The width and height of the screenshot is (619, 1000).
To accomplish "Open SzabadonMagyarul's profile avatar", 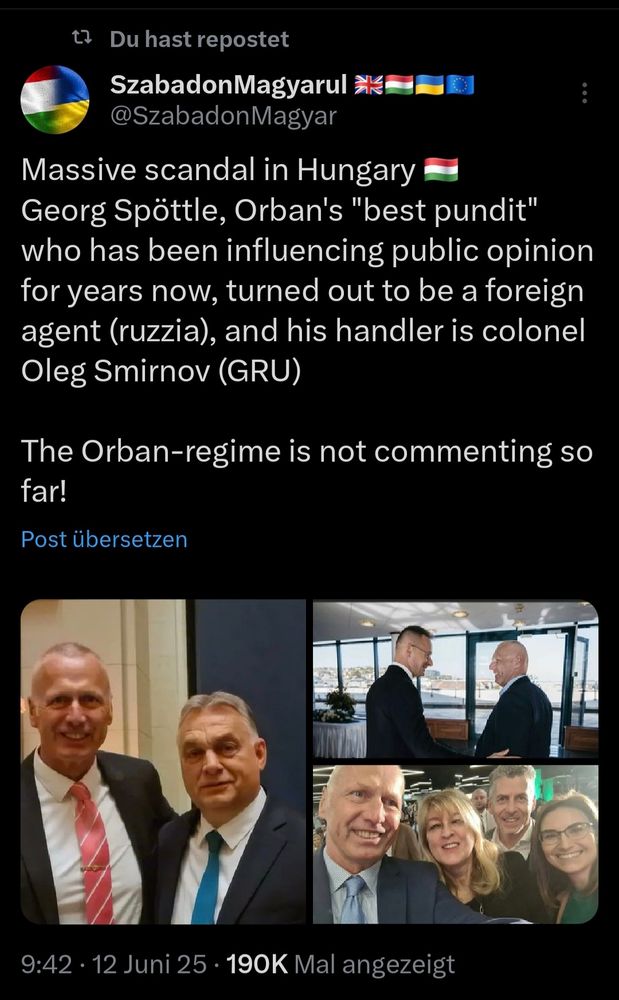I will 55,99.
